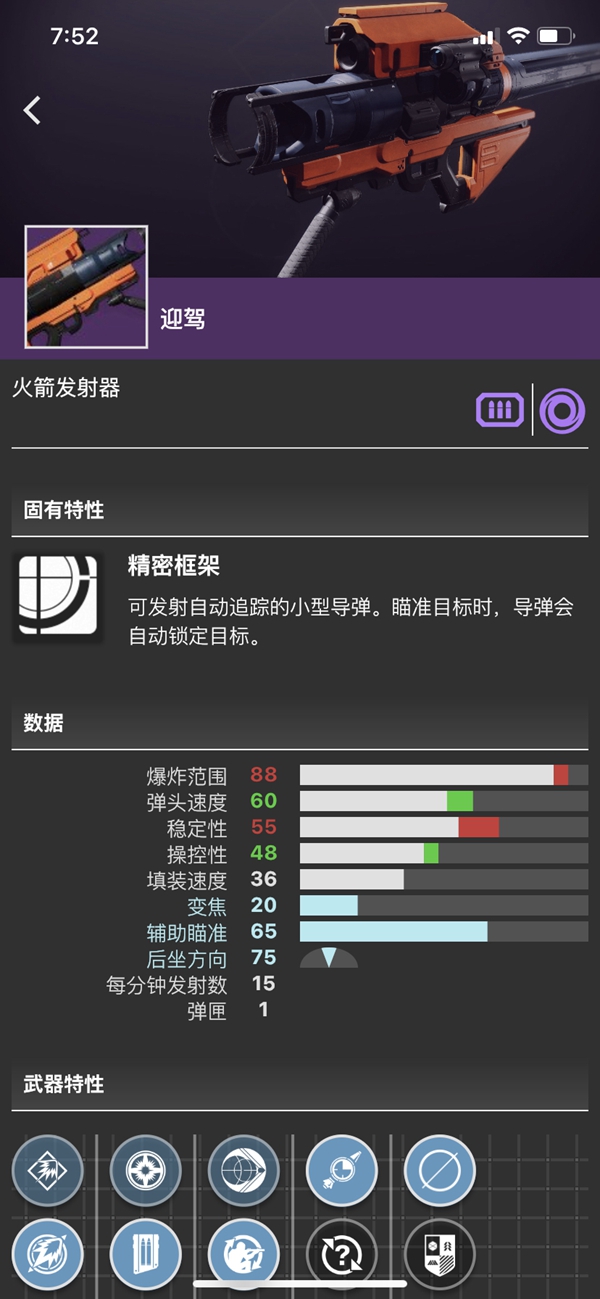Go back using the arrow at top left
This screenshot has height=1299, width=600.
(x=32, y=110)
